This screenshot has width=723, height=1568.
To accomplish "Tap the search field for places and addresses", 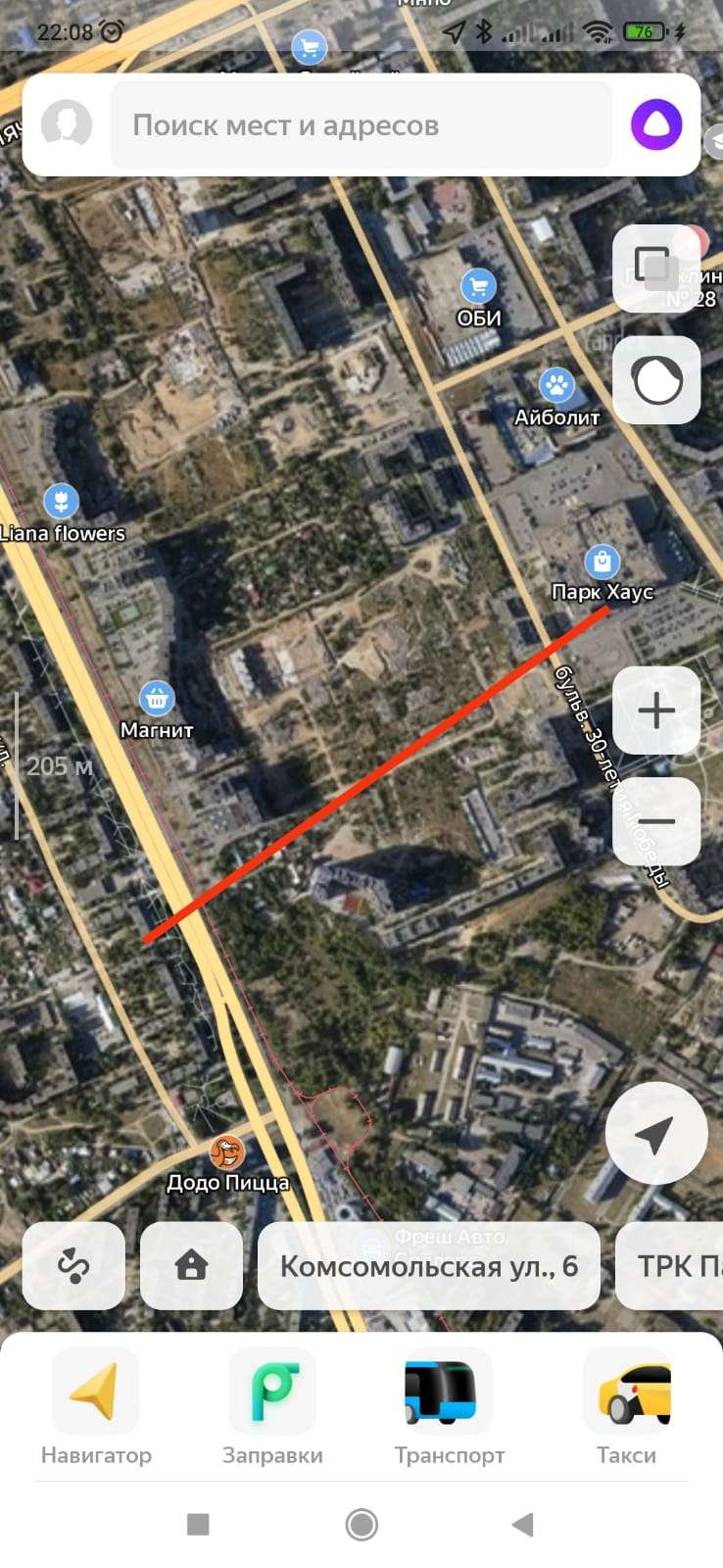I will tap(361, 125).
